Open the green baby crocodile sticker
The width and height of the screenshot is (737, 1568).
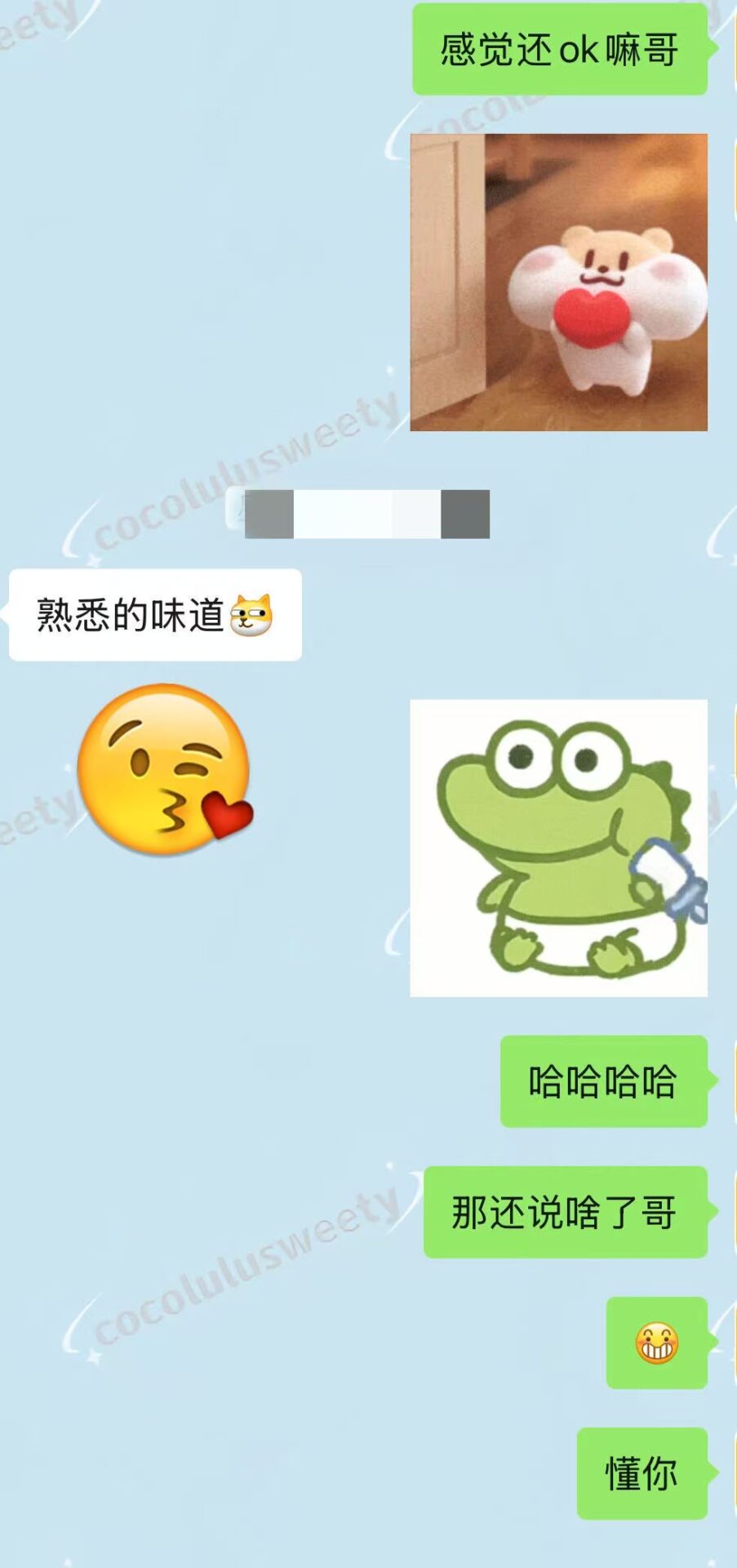(558, 848)
